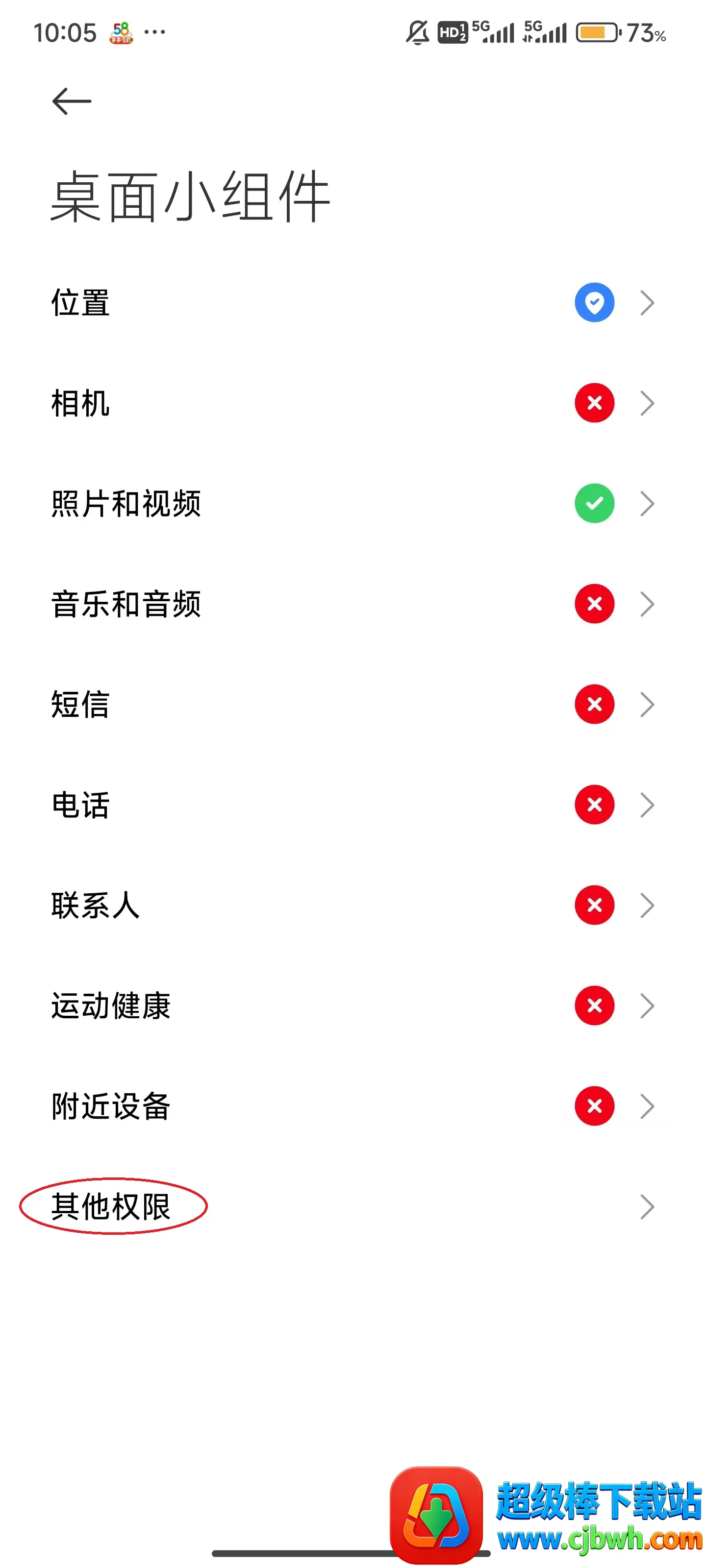
Task: Open the 电话 permission setting
Action: click(353, 805)
